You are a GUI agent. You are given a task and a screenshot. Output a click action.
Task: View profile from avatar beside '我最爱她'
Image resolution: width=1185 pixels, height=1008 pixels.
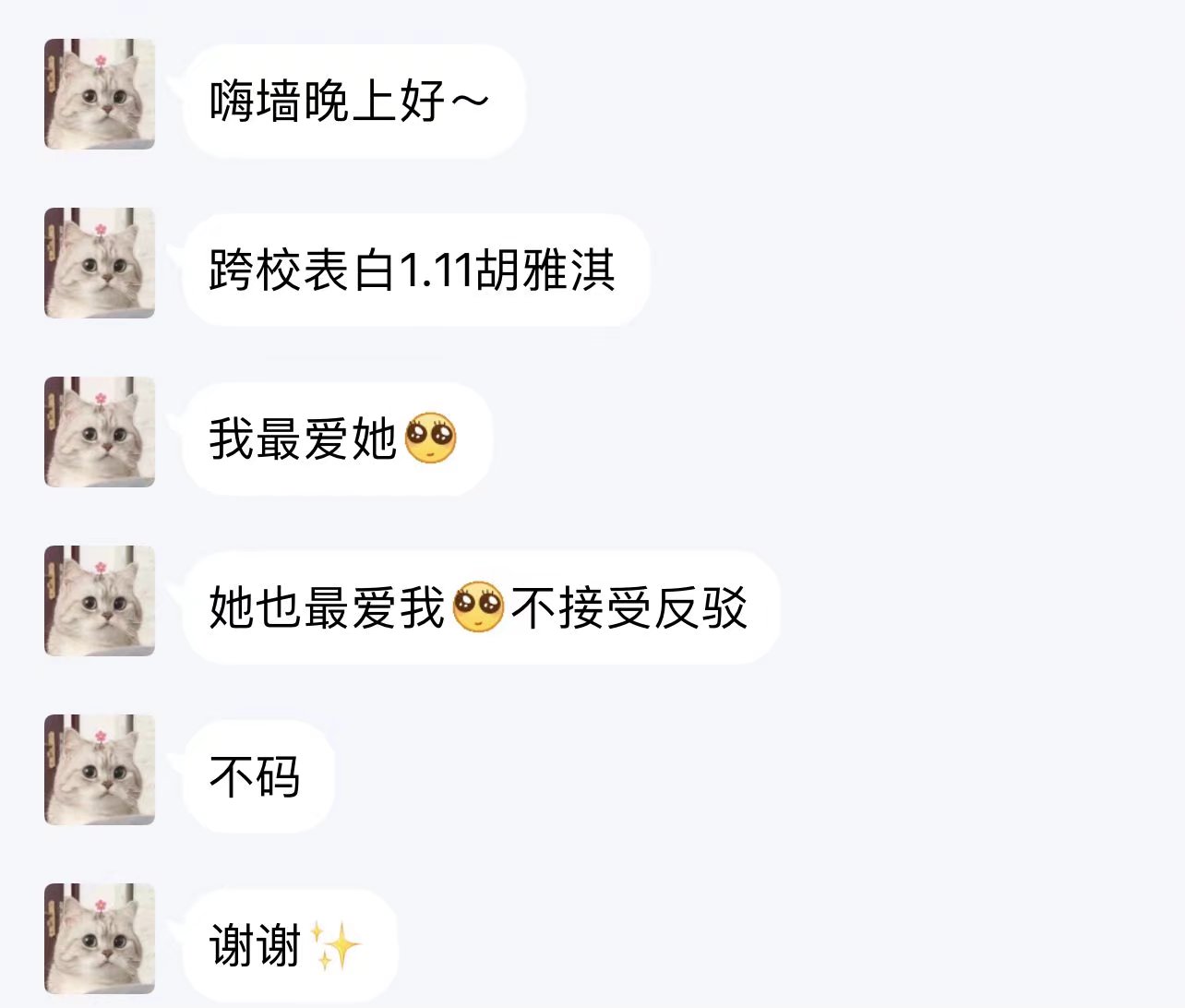100,432
